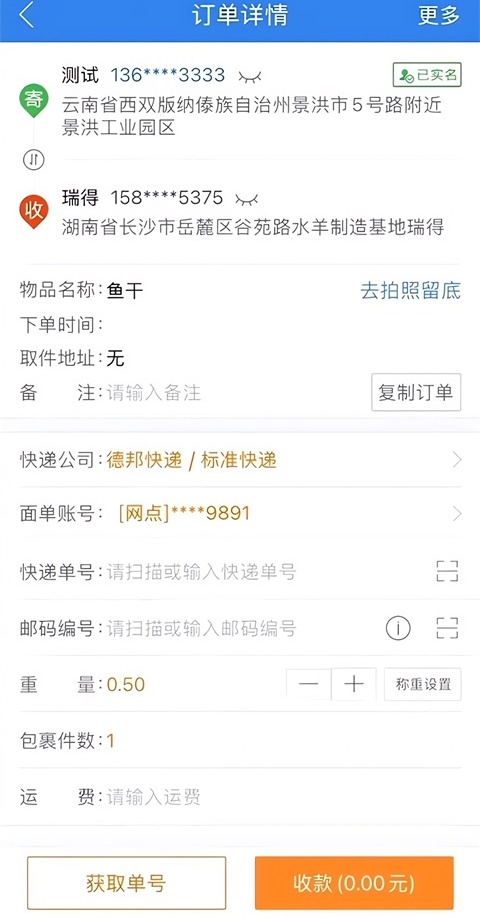The image size is (480, 918).
Task: Scan a barcode for 邮码编号
Action: pyautogui.click(x=447, y=628)
